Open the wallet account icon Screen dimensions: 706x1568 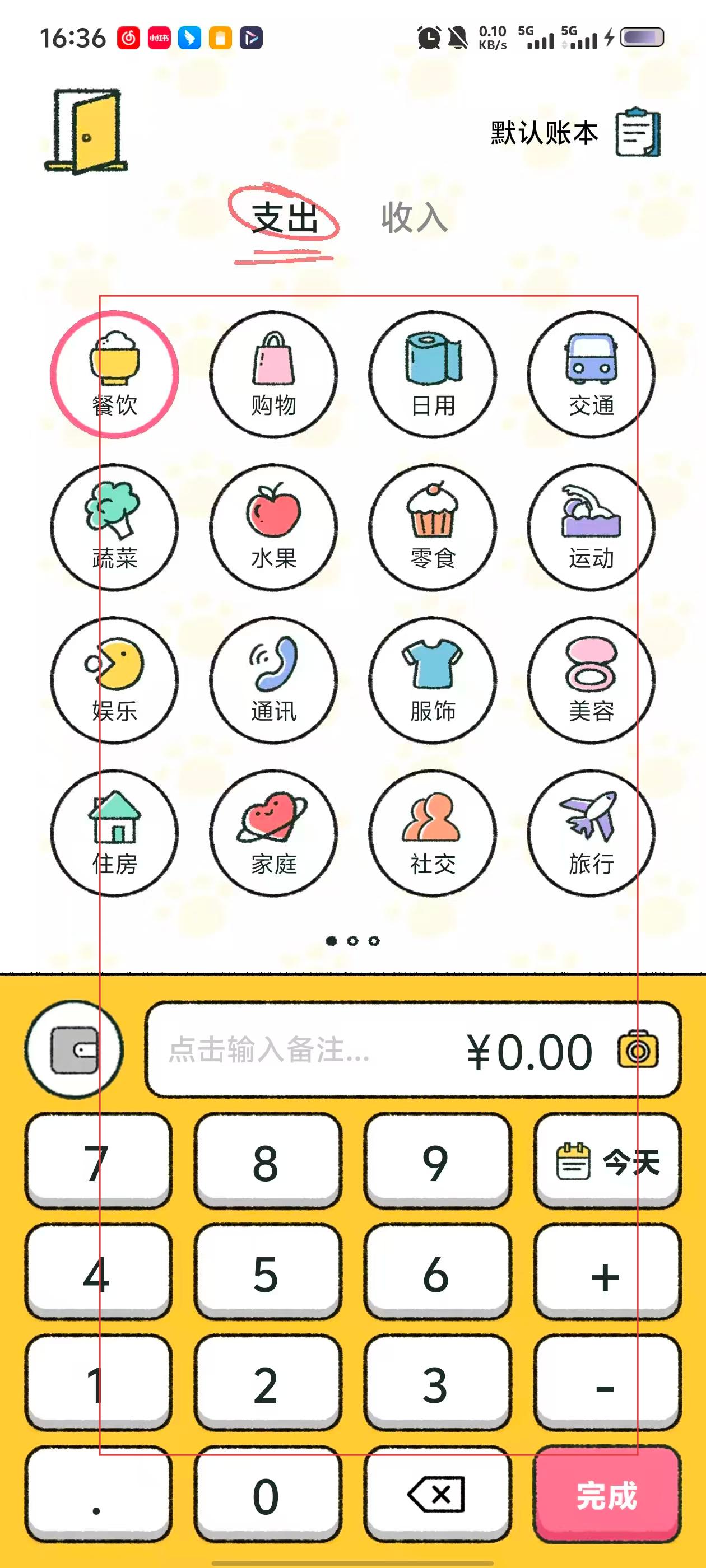pos(75,1050)
